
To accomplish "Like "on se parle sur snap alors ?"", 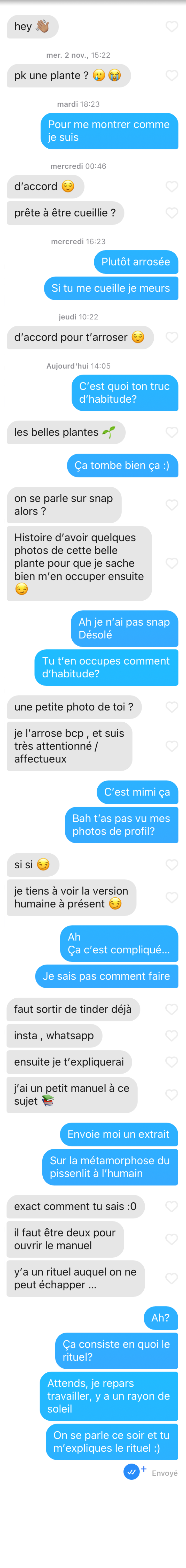I will click(172, 504).
